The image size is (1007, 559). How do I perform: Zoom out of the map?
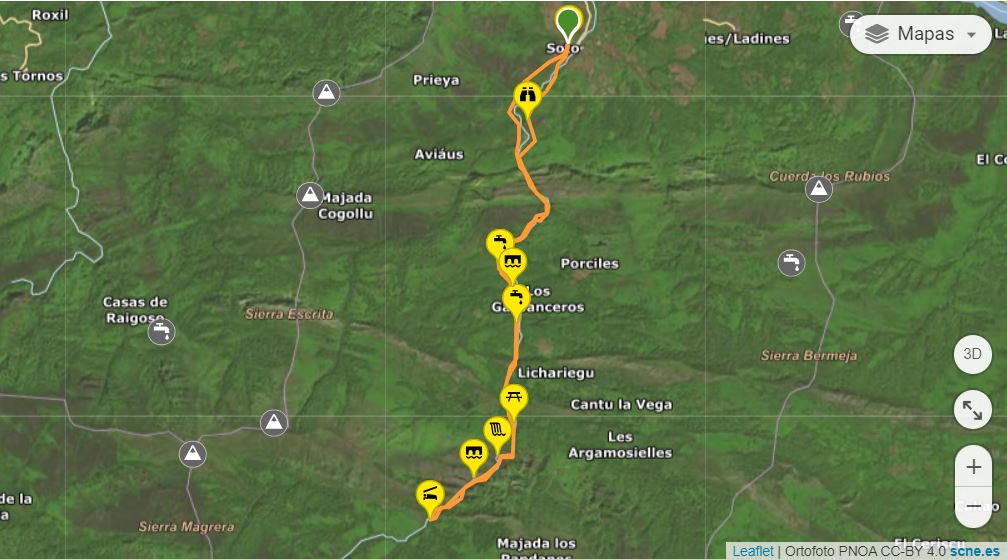973,507
